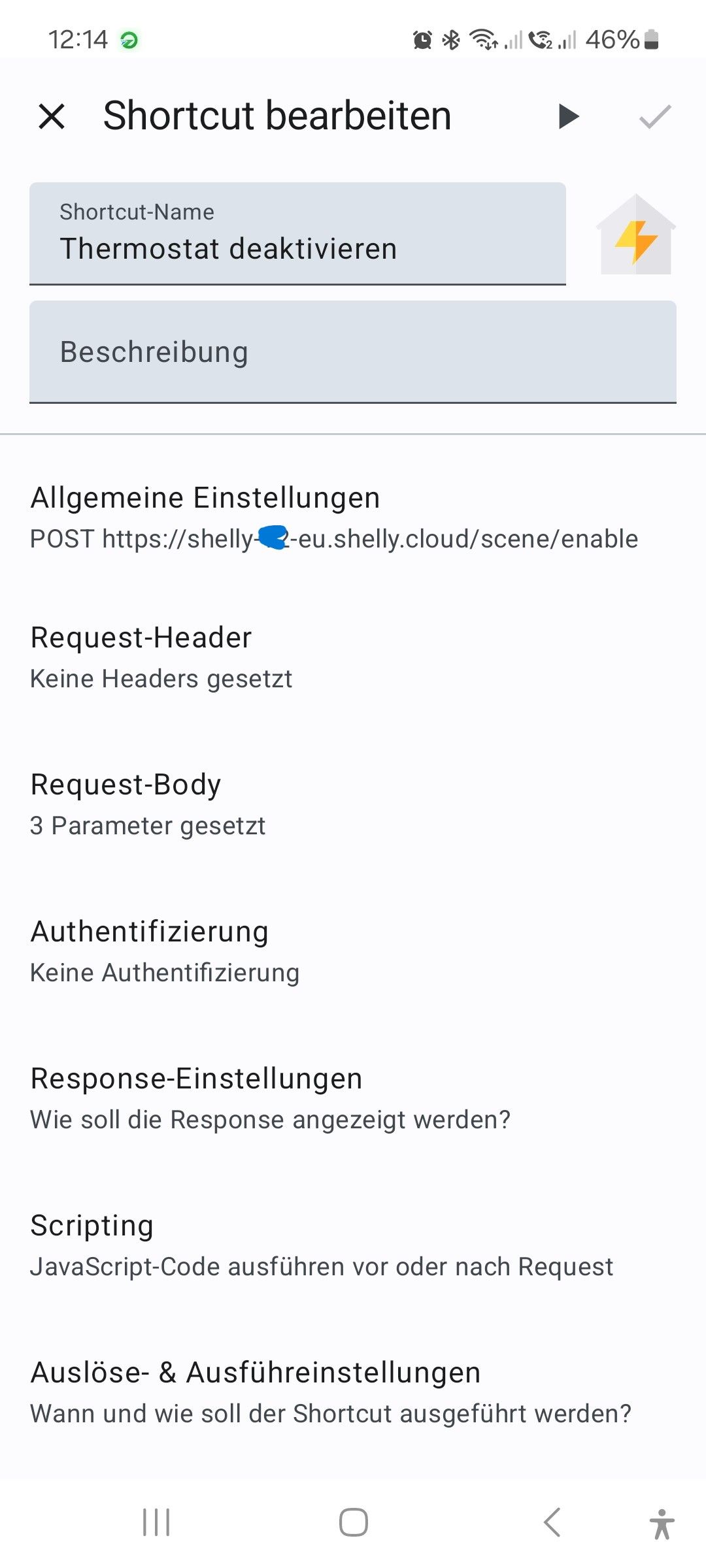Go to the home screen
Screen dimensions: 706x1568
pos(353,1522)
